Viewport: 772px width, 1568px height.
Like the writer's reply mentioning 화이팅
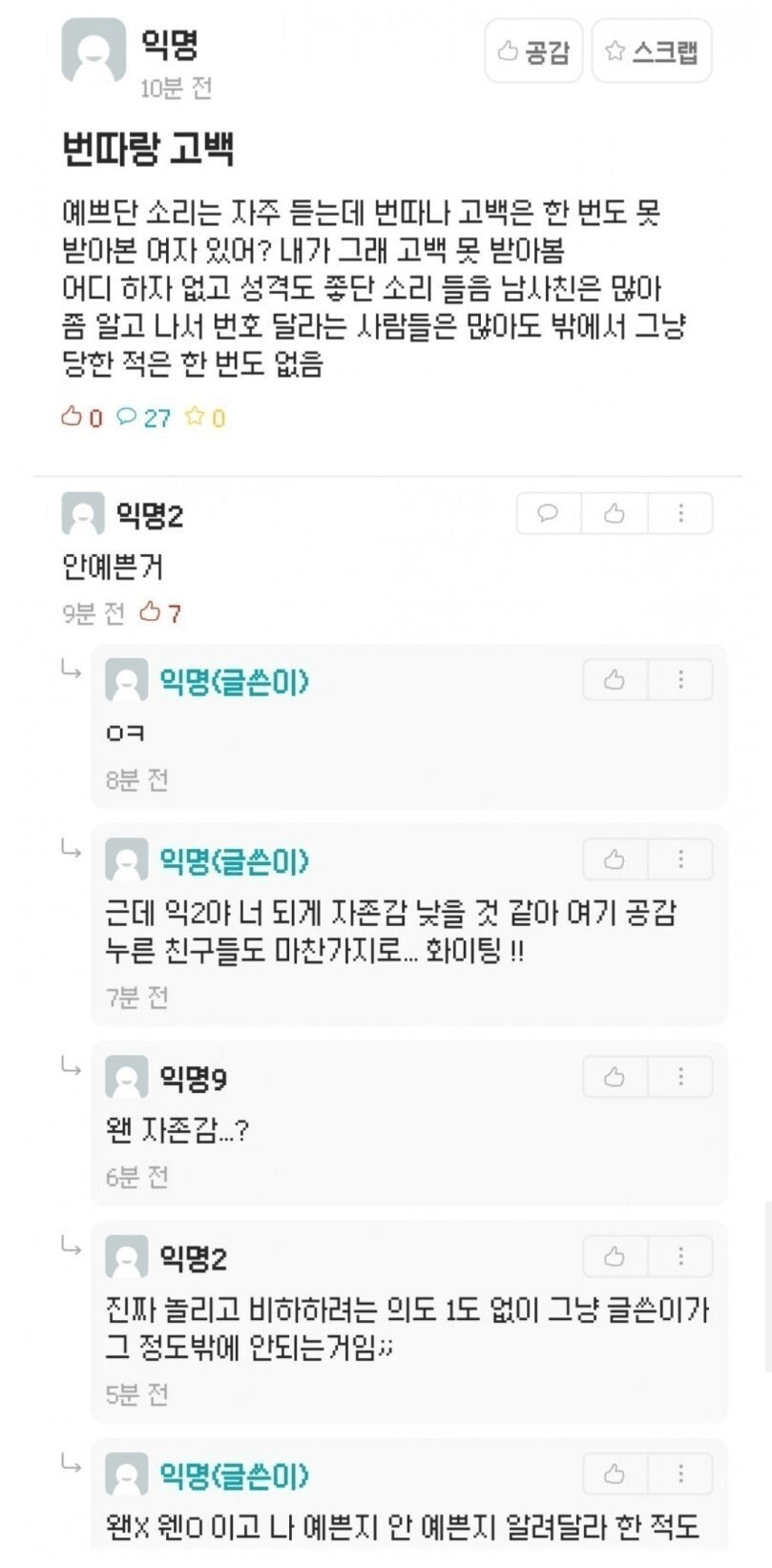click(x=615, y=860)
